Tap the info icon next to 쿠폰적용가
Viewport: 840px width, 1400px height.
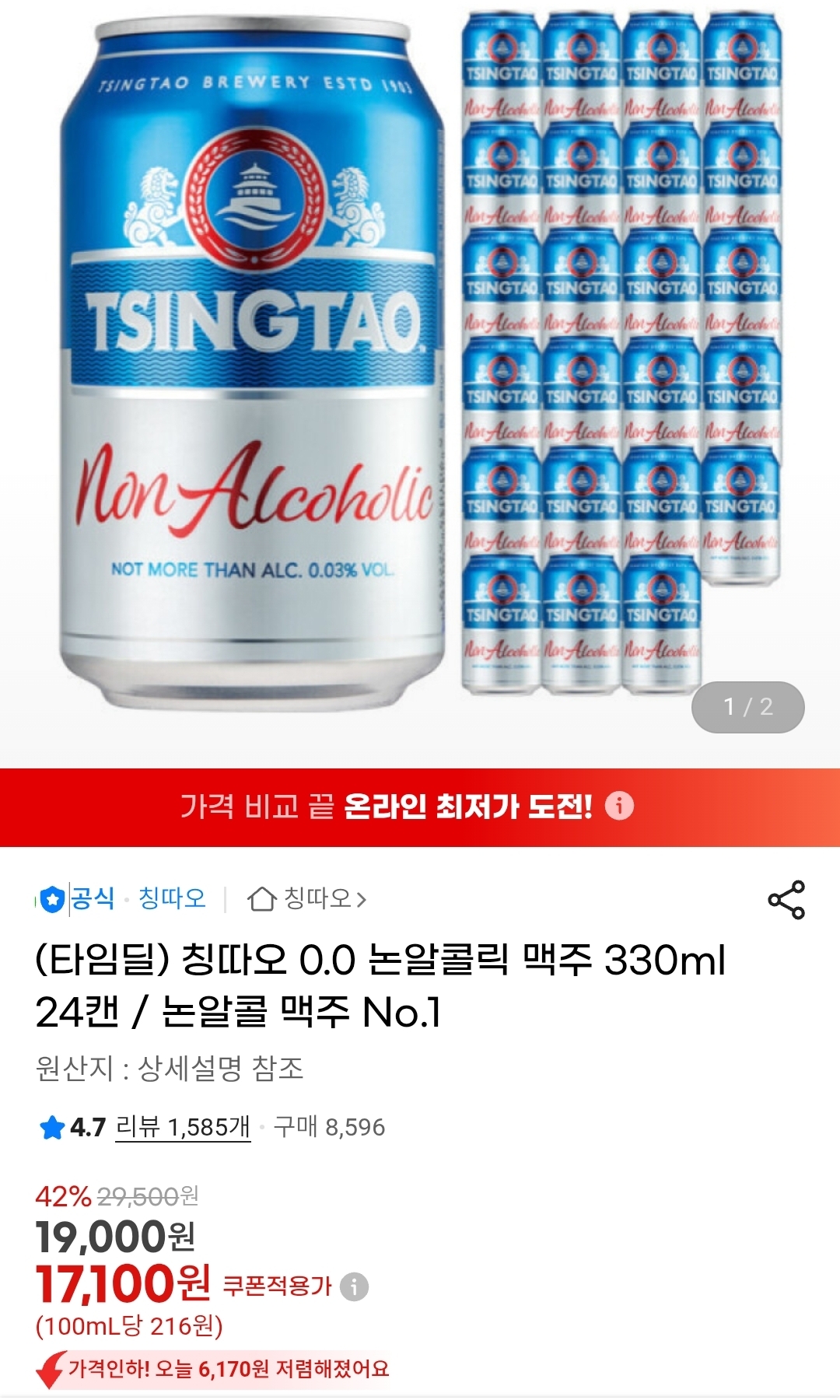355,1286
